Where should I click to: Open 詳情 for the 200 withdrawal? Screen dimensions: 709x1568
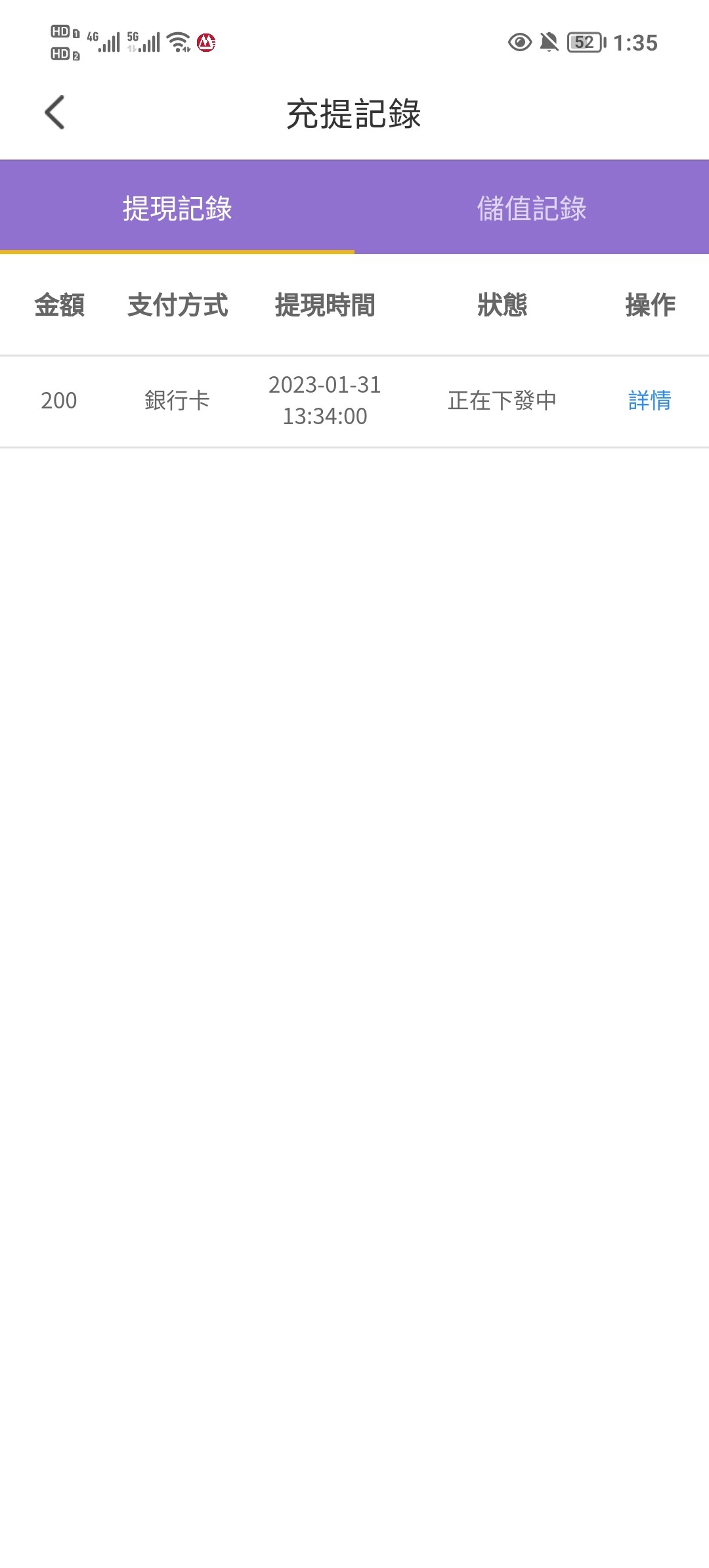[649, 401]
